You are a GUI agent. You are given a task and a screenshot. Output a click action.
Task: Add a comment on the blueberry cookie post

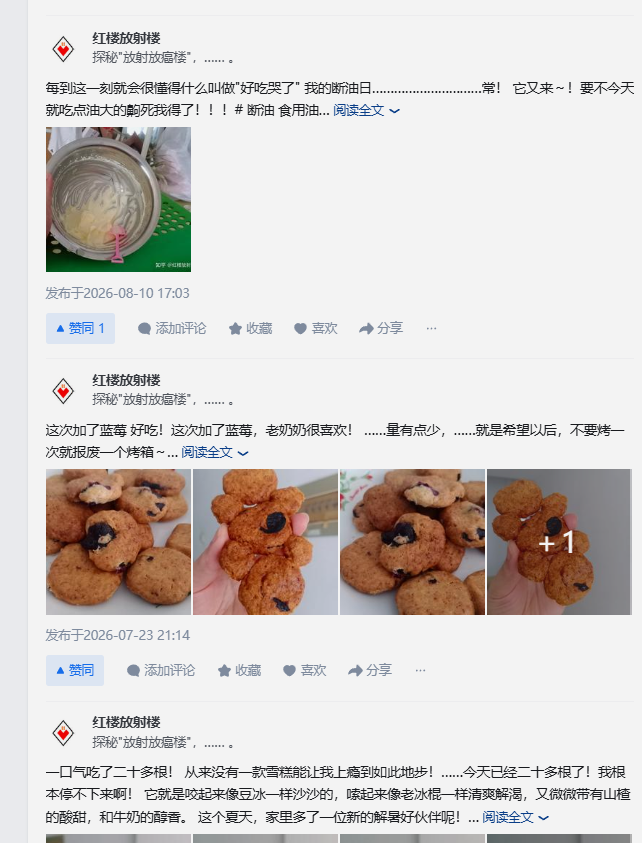tap(161, 670)
